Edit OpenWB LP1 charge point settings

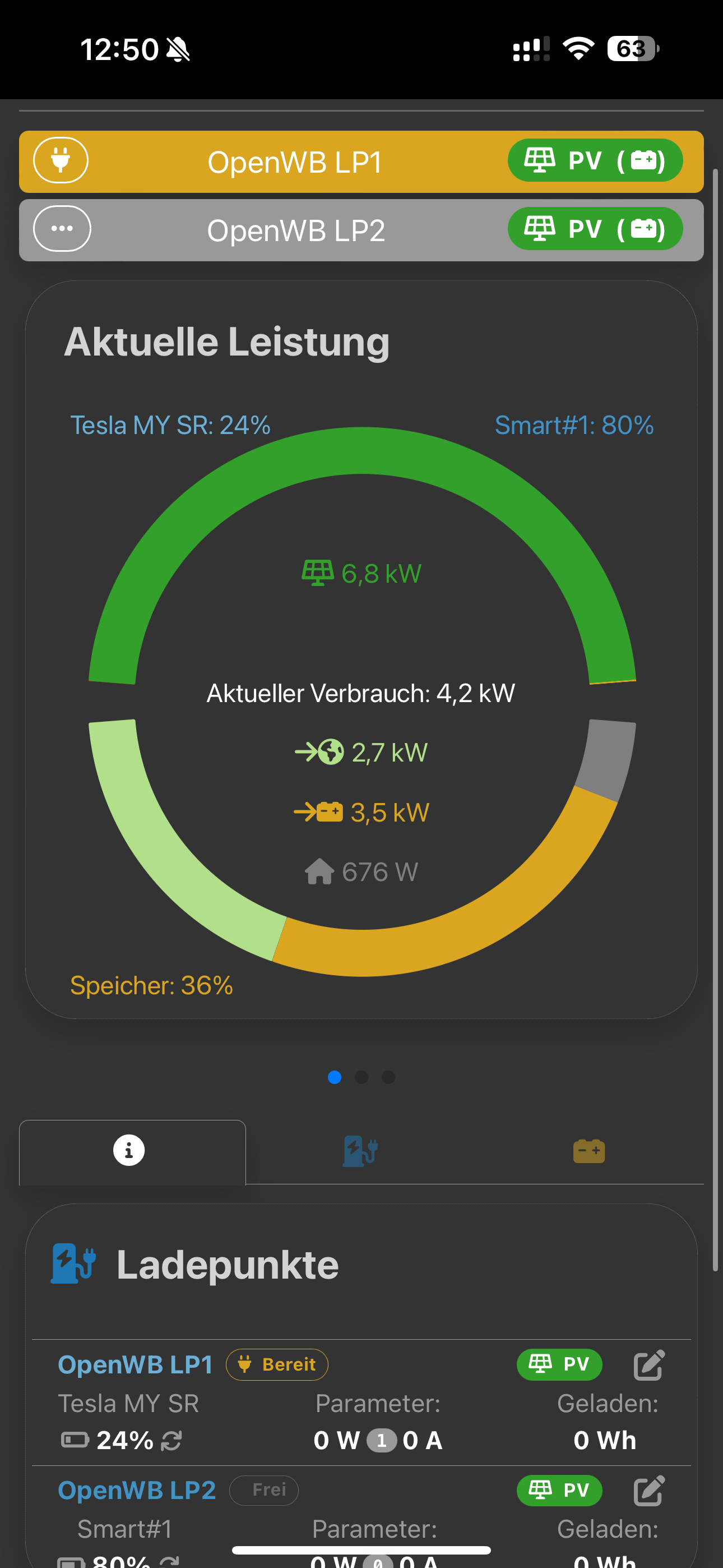pyautogui.click(x=649, y=1364)
